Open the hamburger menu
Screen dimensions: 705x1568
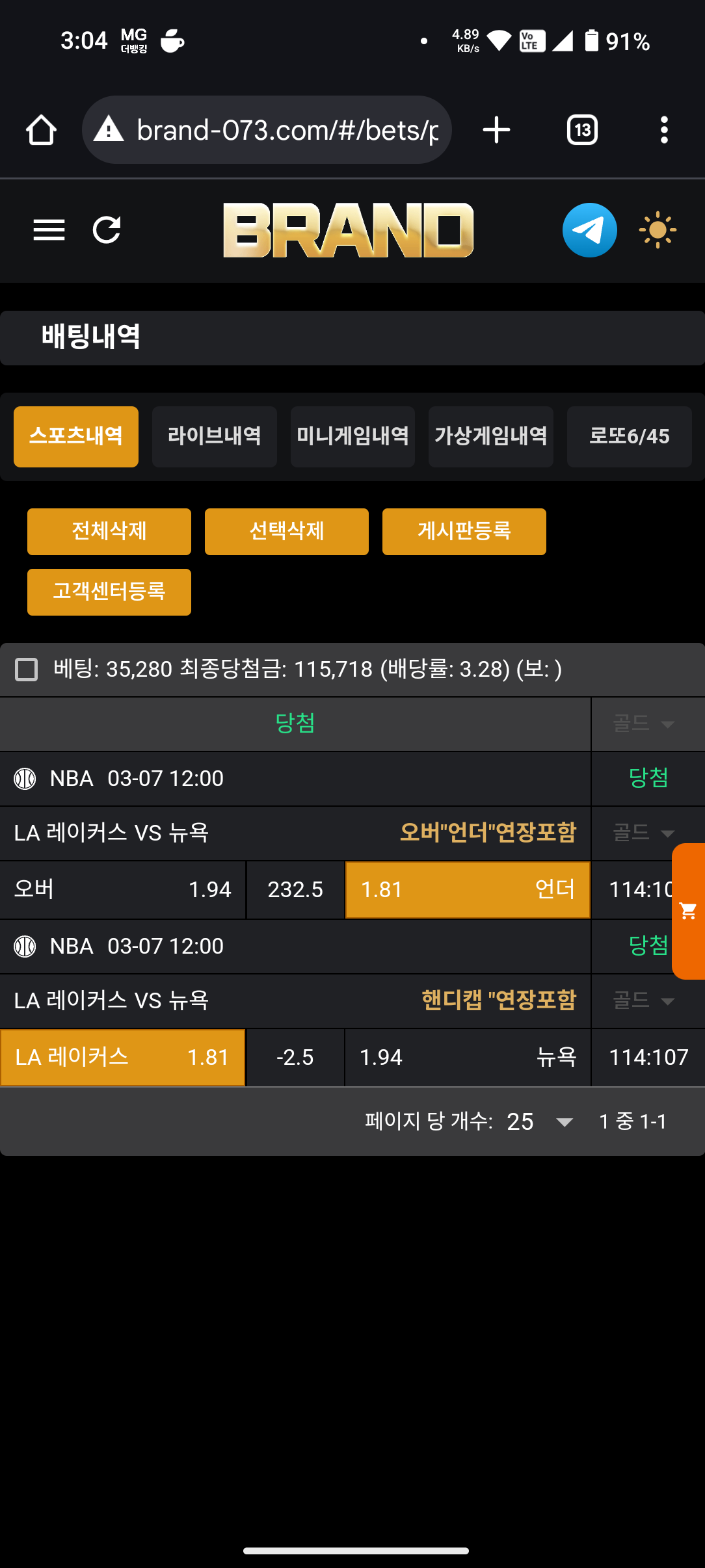coord(49,229)
